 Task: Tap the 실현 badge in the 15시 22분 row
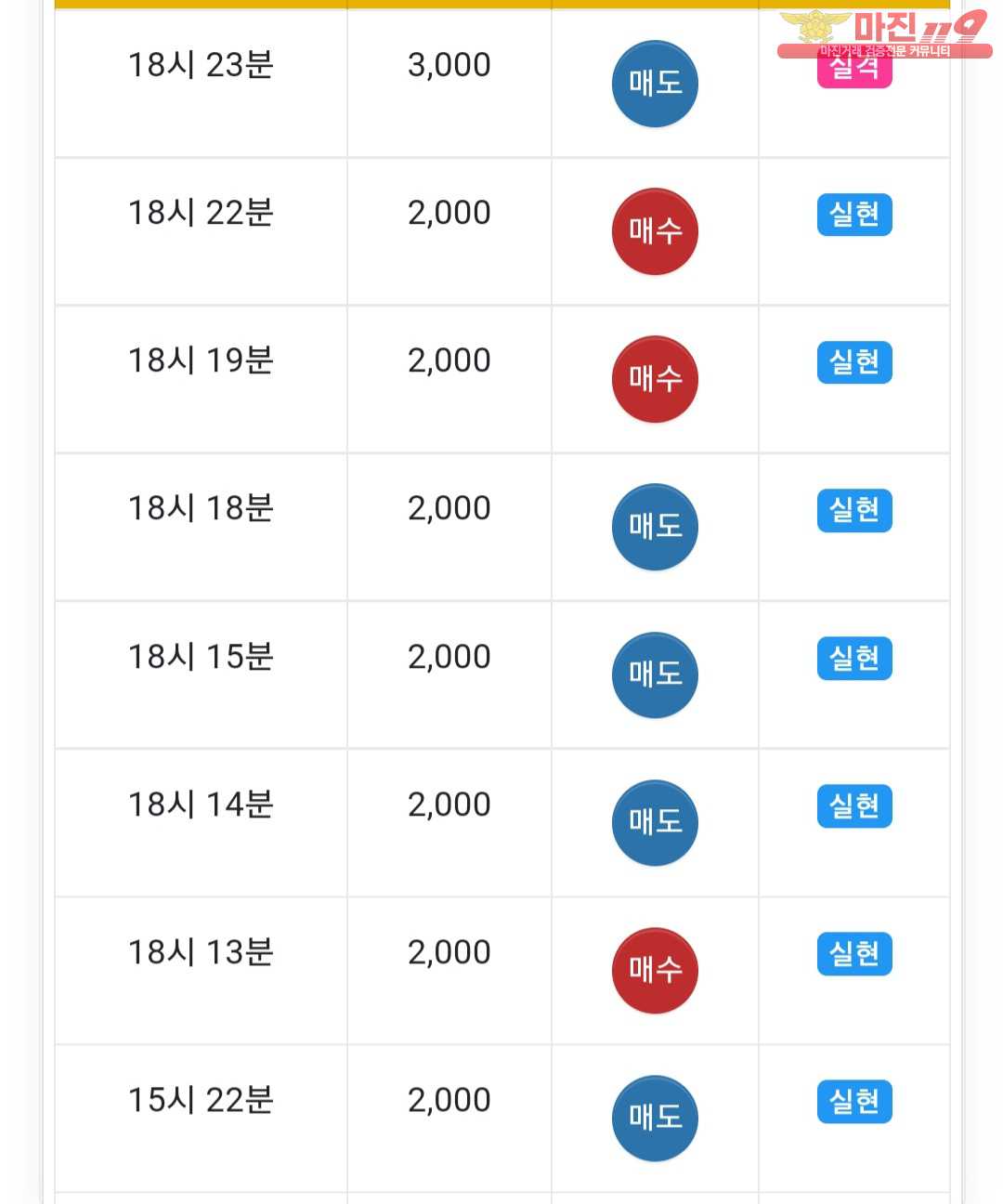854,1101
